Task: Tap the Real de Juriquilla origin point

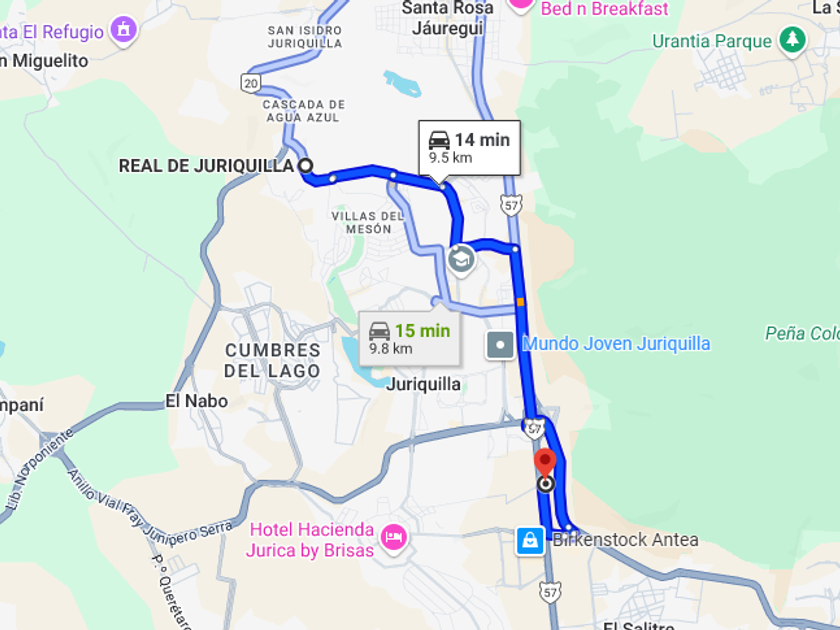Action: [x=305, y=166]
